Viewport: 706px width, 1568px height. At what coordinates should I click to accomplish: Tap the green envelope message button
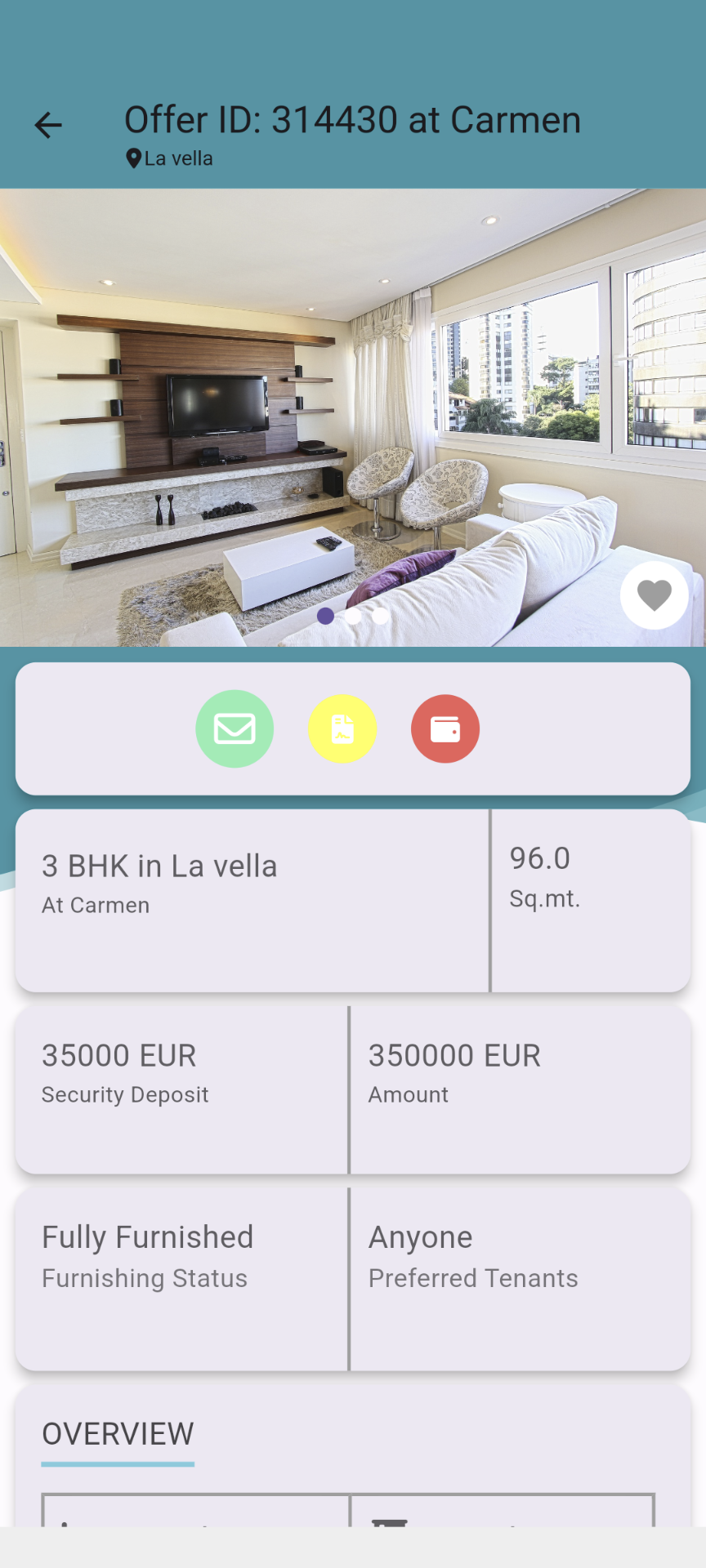(235, 728)
